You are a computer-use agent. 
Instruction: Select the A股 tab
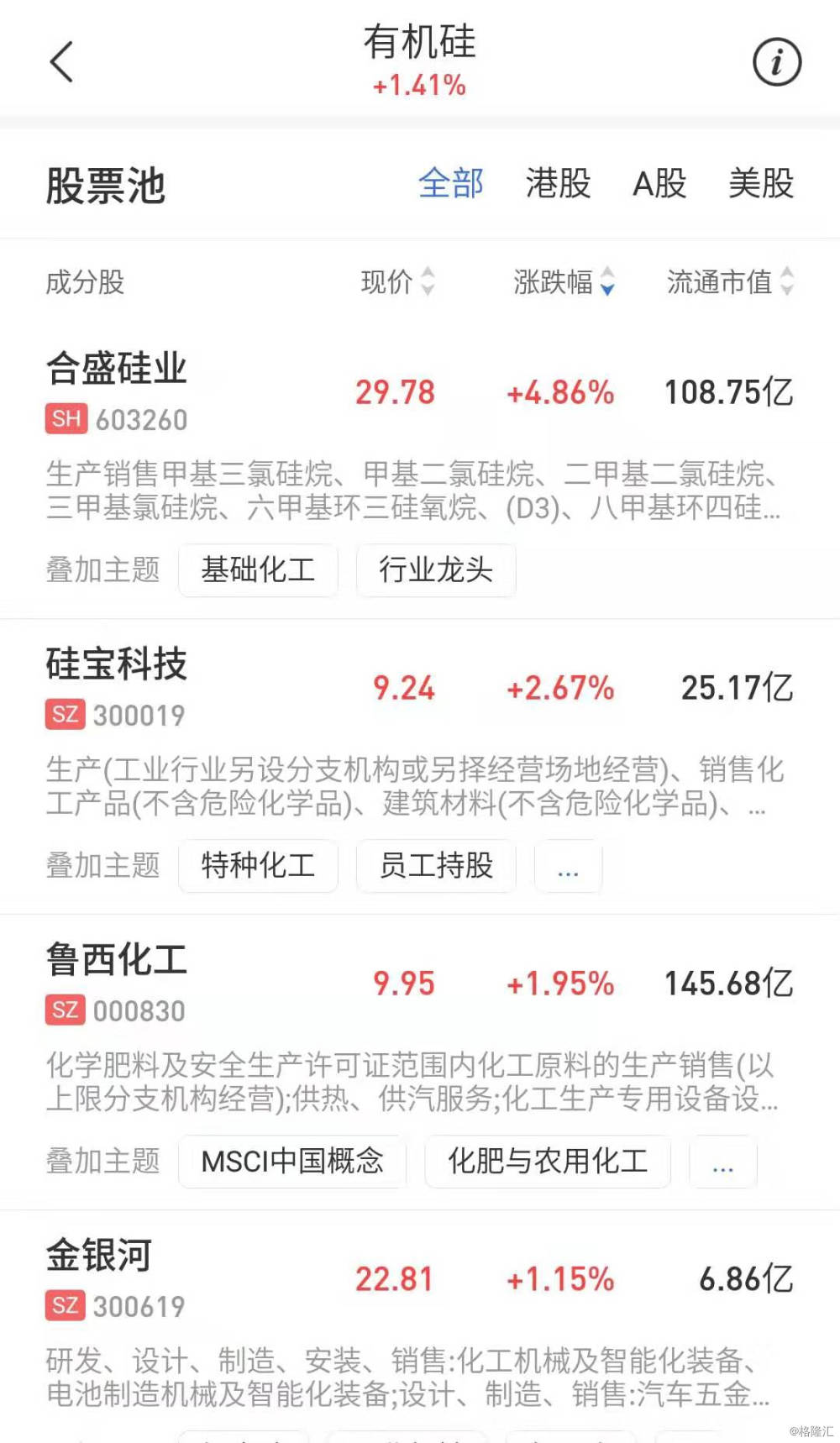(x=659, y=183)
